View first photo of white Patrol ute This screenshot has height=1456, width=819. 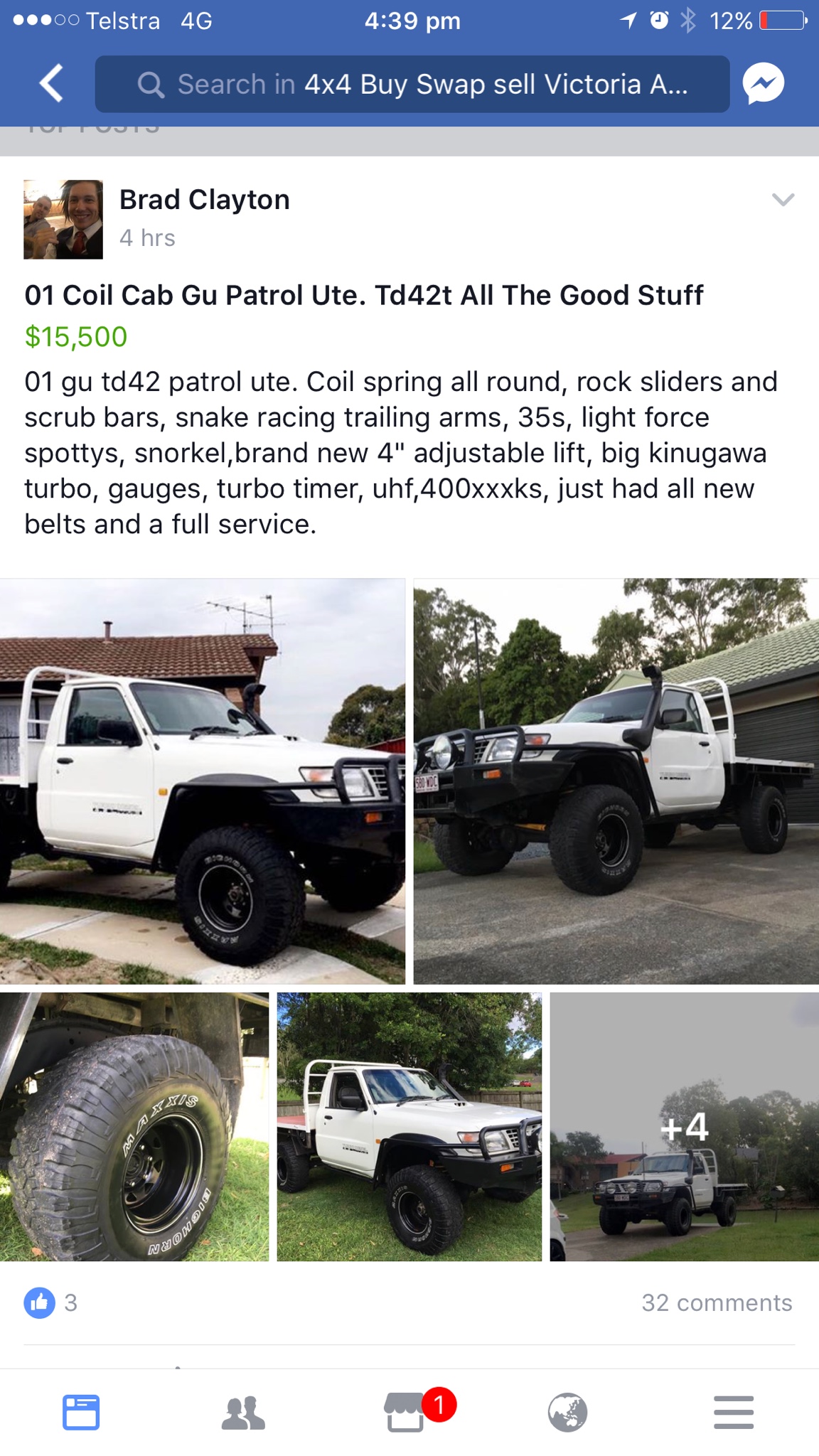pyautogui.click(x=202, y=781)
